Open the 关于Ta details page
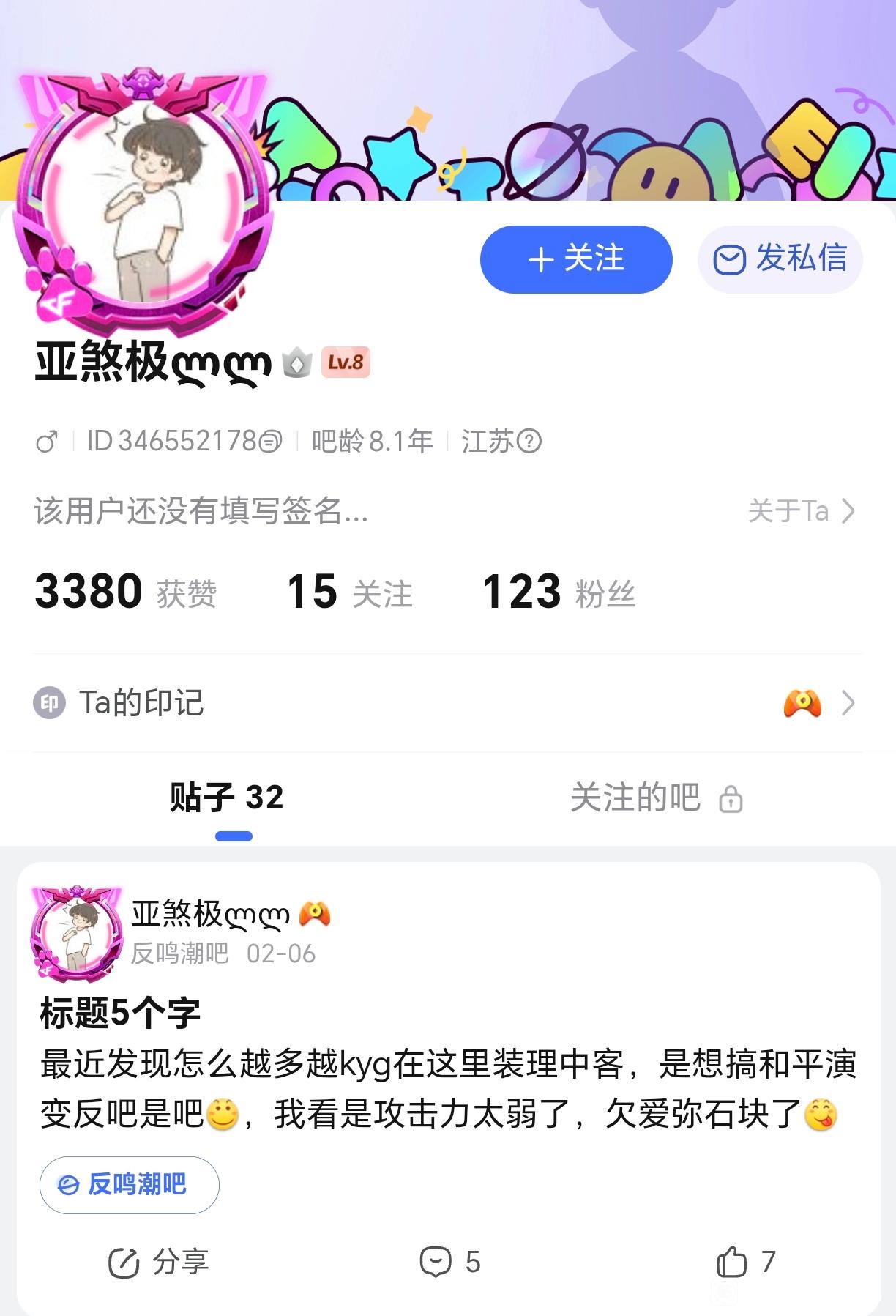 click(x=801, y=511)
